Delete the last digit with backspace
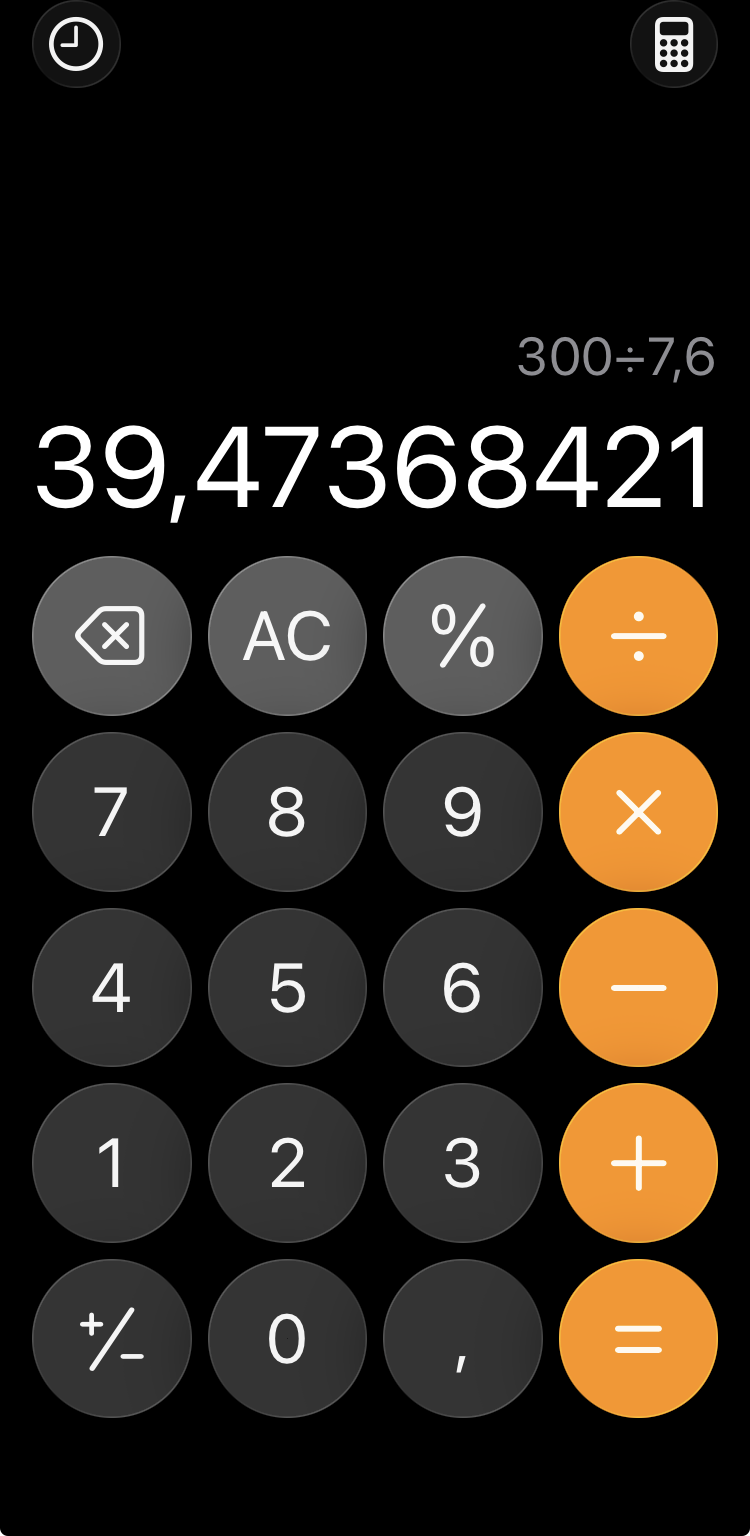This screenshot has width=750, height=1536. click(111, 636)
